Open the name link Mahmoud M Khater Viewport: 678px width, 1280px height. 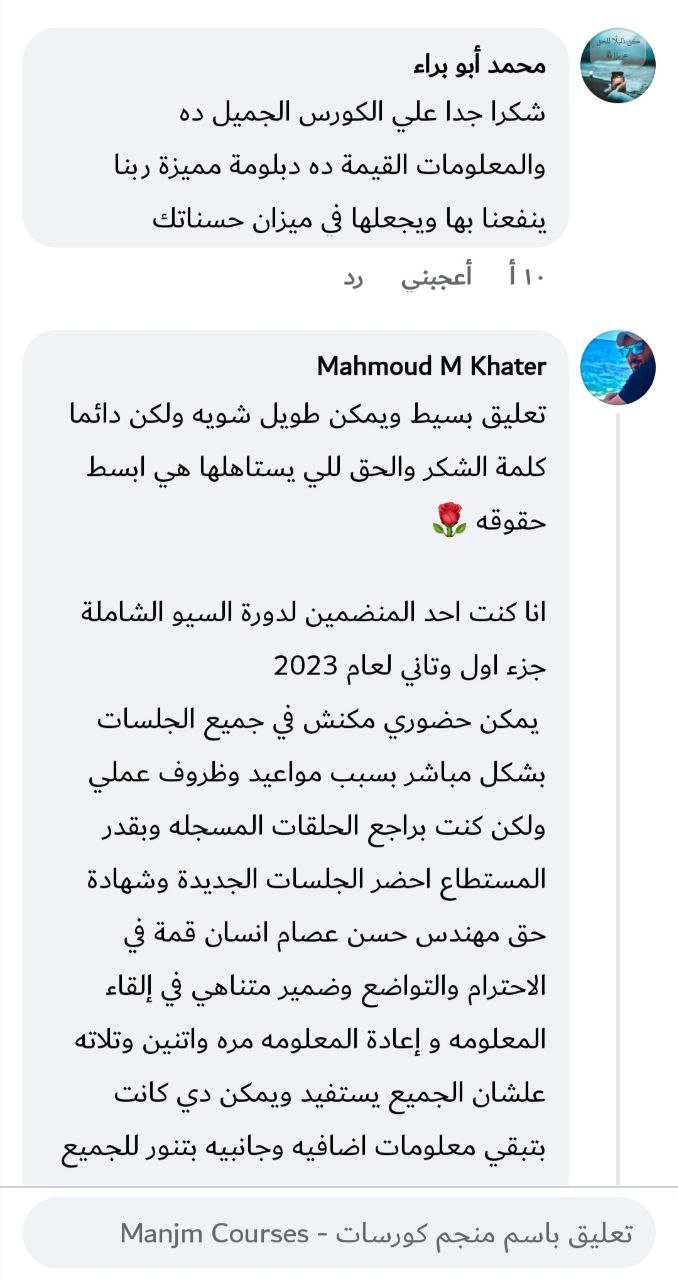tap(431, 366)
